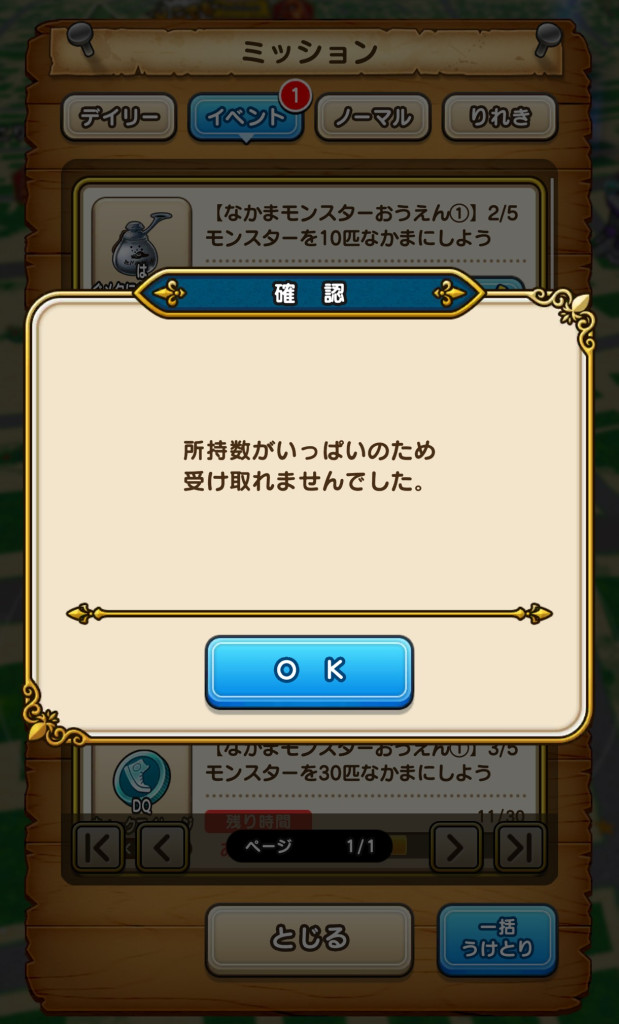Jump to the first page

click(x=99, y=848)
